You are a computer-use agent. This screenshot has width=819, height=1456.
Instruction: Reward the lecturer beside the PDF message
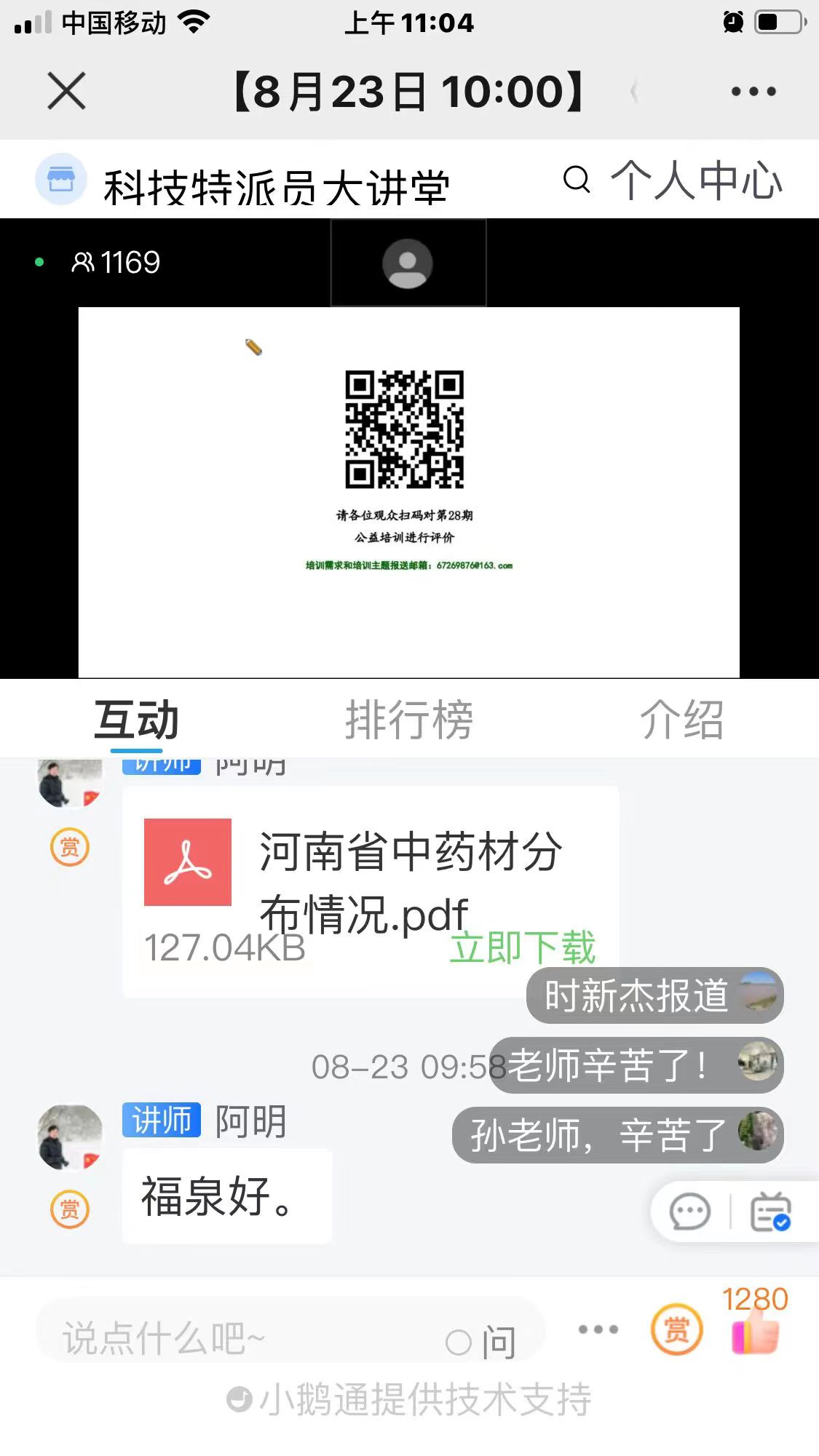point(70,847)
